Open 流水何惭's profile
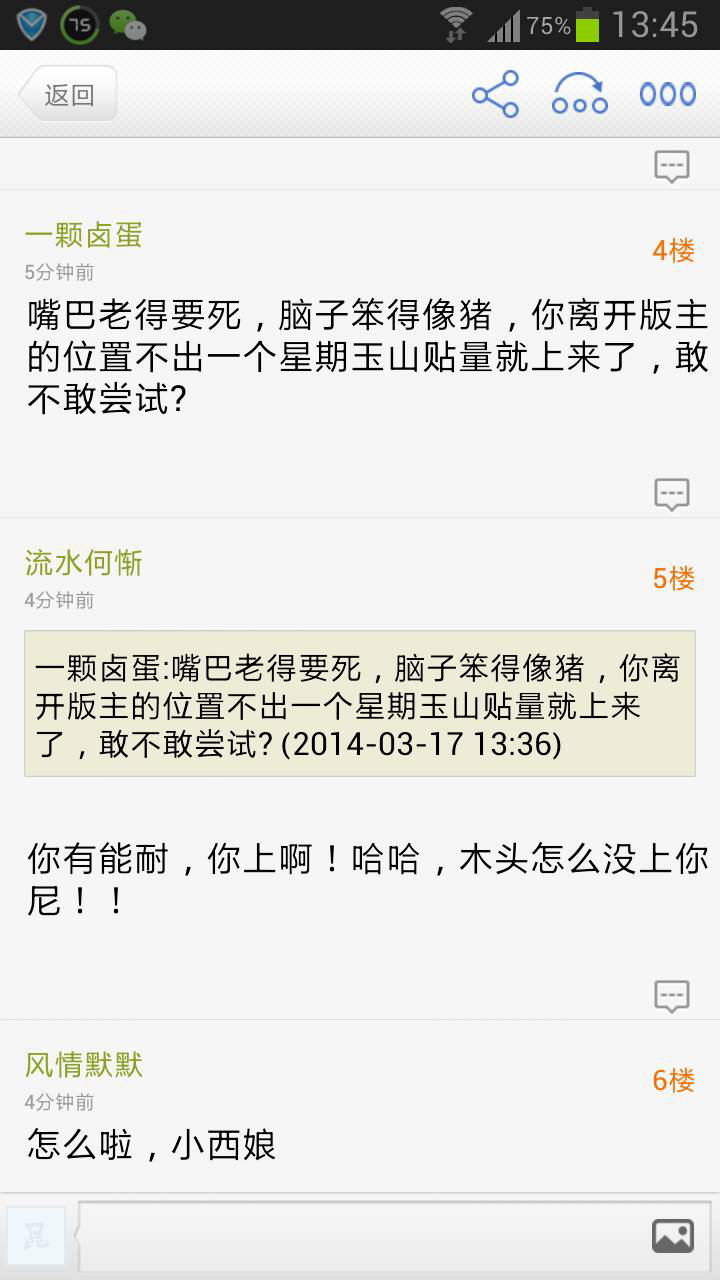Image resolution: width=720 pixels, height=1280 pixels. point(84,563)
